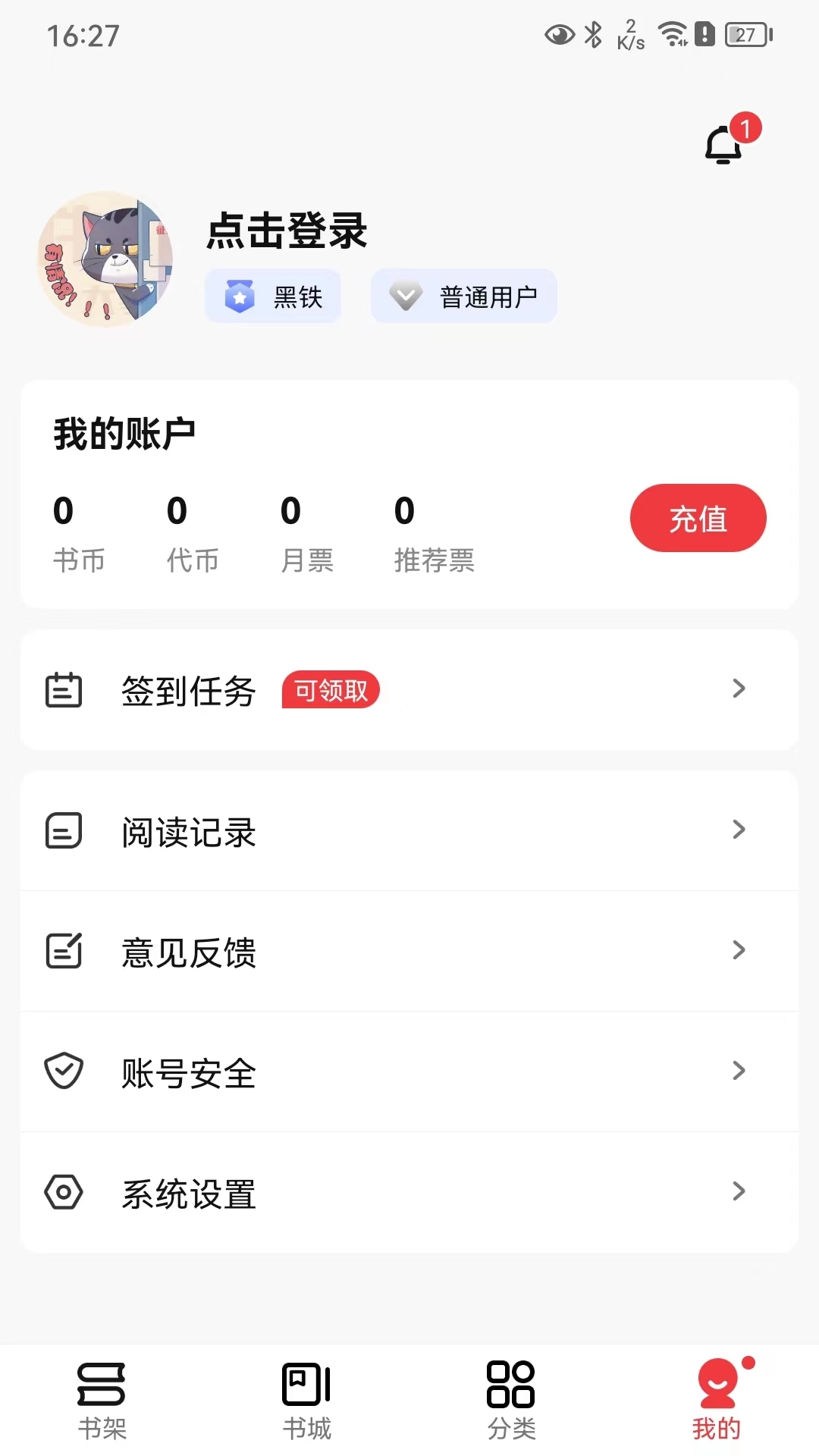Open 账号安全 via its chevron

(738, 1071)
